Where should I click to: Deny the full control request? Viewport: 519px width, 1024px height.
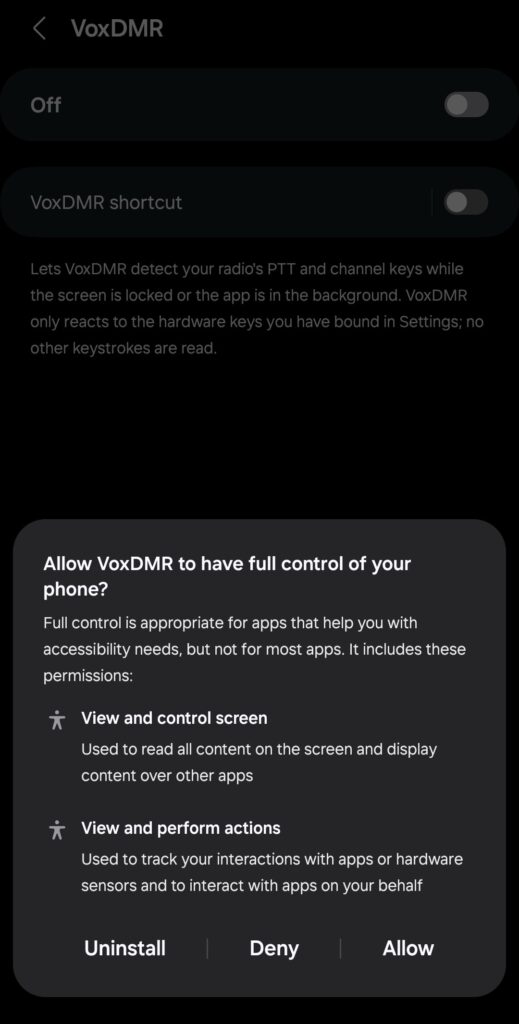click(x=274, y=948)
